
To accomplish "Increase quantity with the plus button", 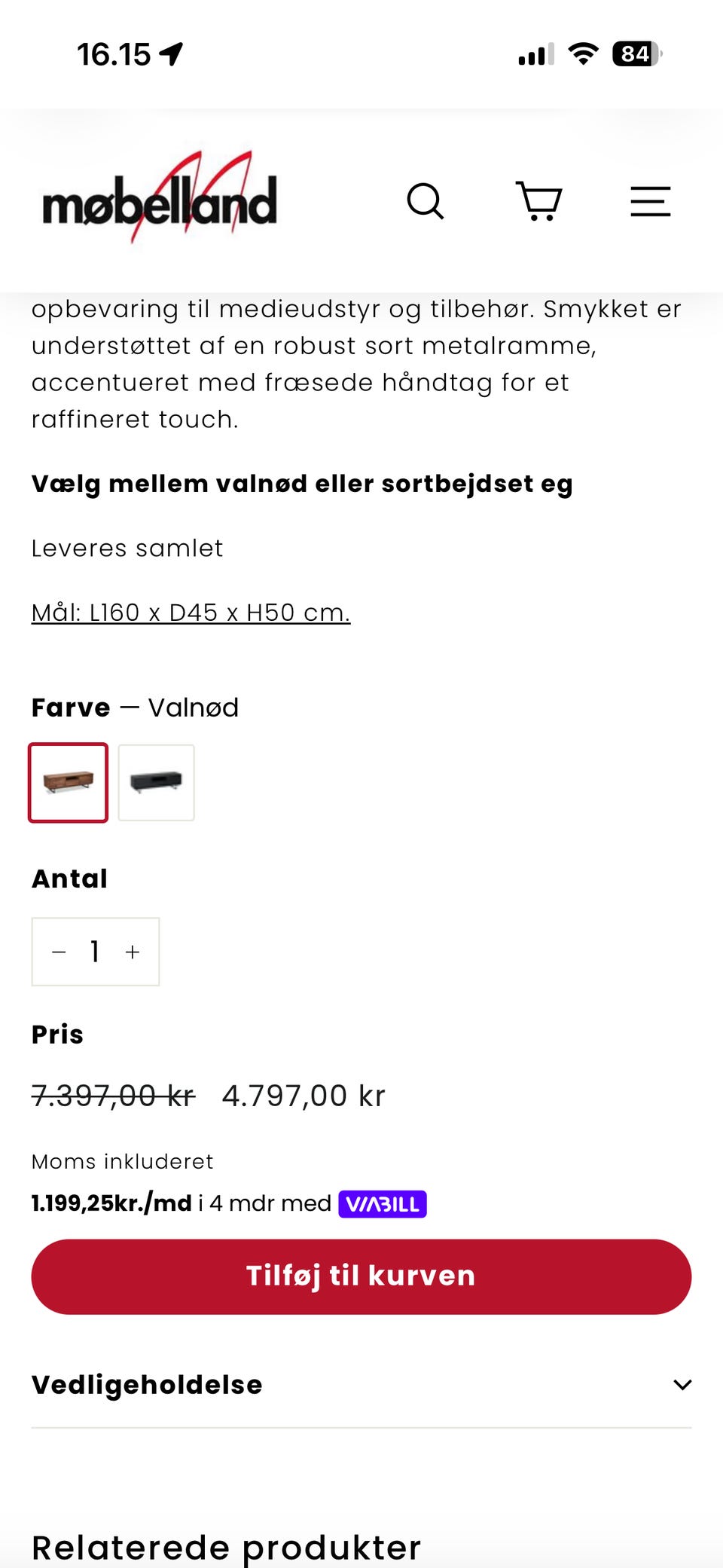I will (133, 952).
